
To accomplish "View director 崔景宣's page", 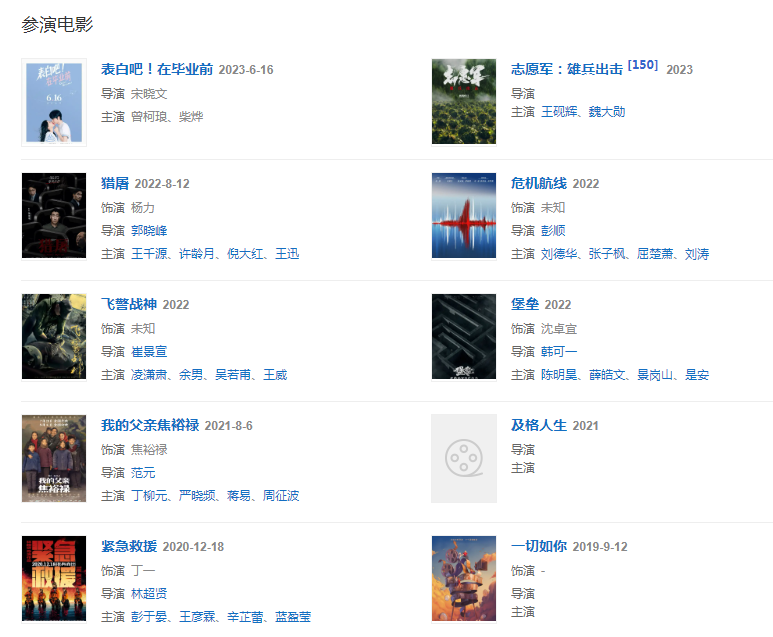I will (x=150, y=351).
